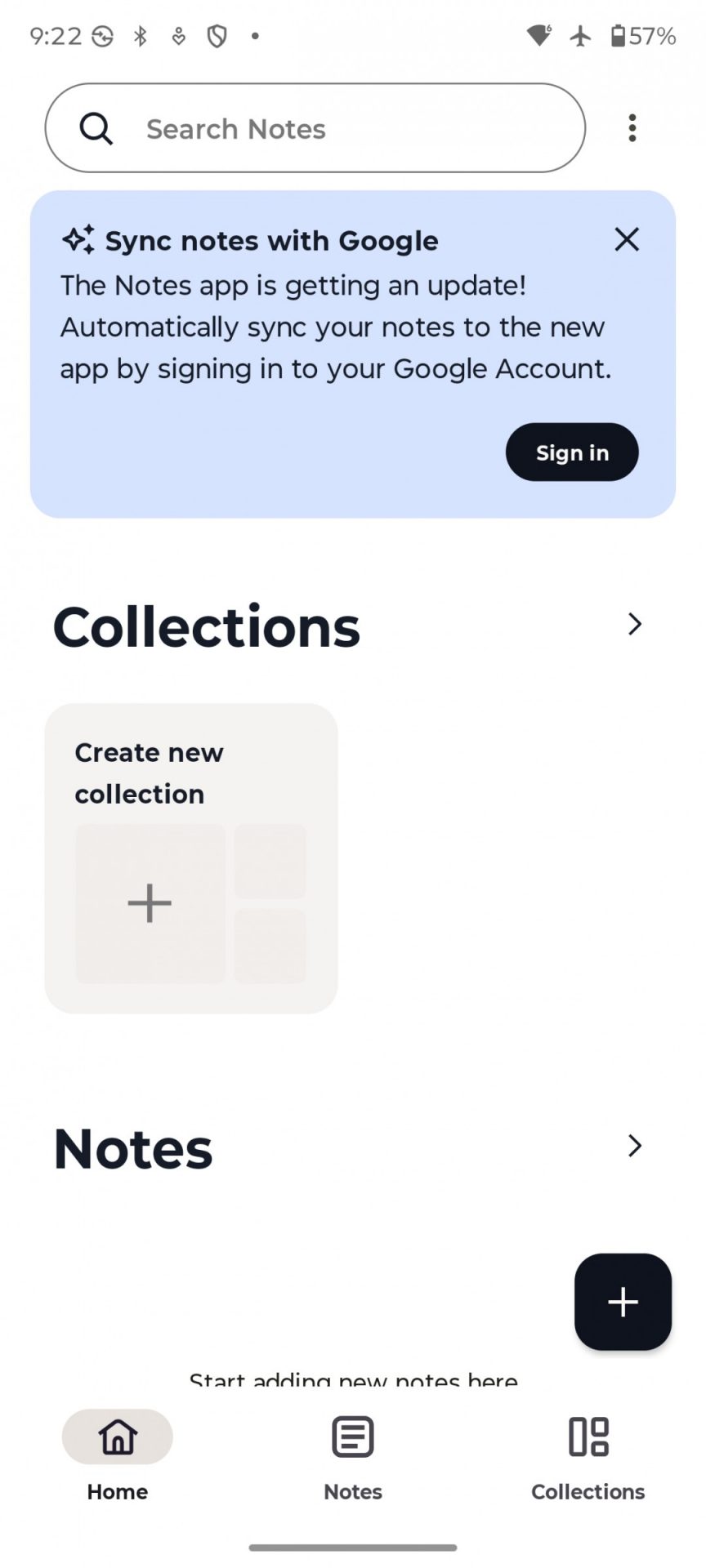706x1568 pixels.
Task: Open the Create new collection card
Action: point(191,858)
